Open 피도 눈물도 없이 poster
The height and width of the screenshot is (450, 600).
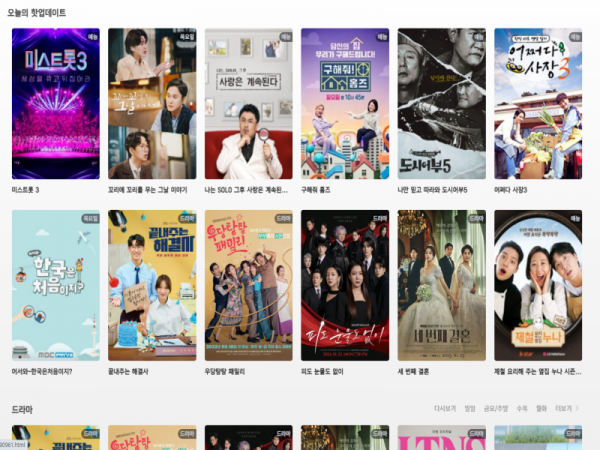point(345,285)
